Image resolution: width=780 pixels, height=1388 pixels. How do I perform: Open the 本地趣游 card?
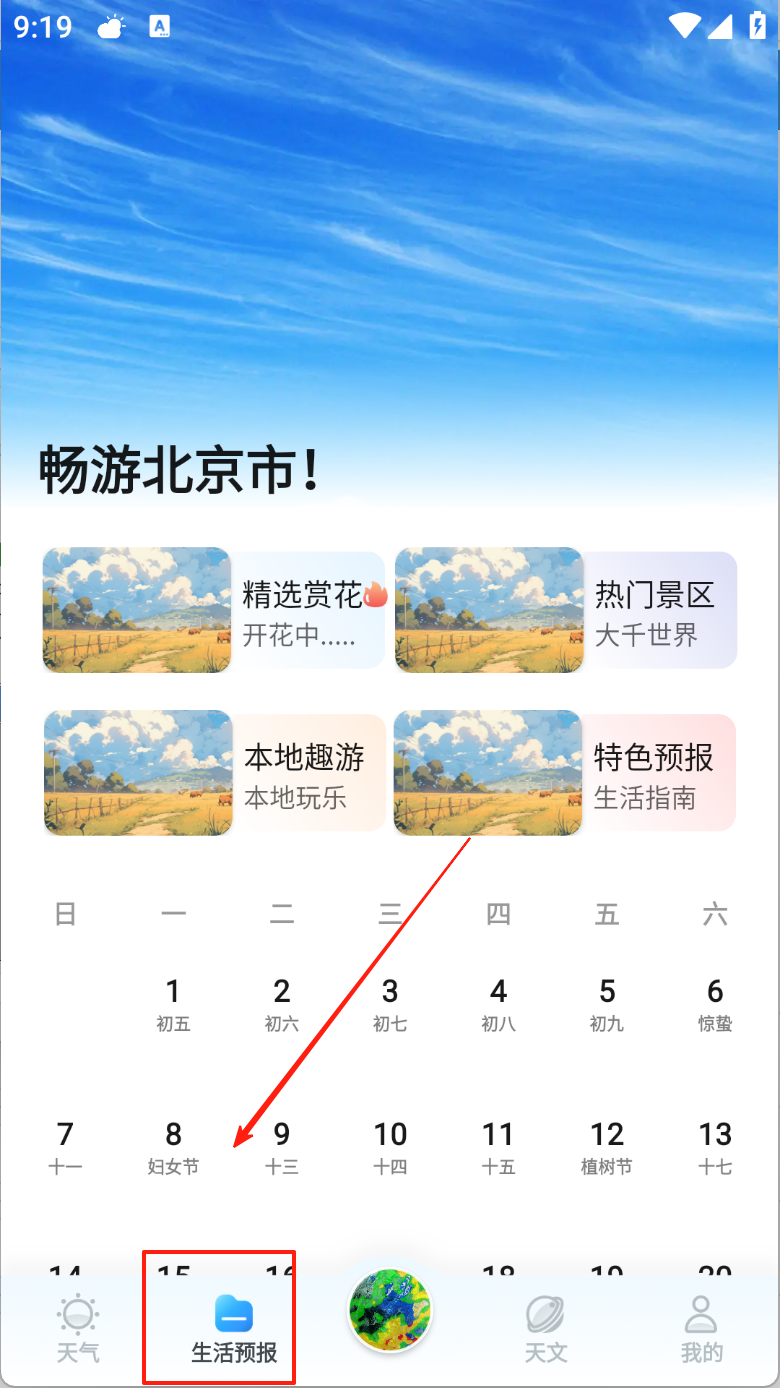213,773
